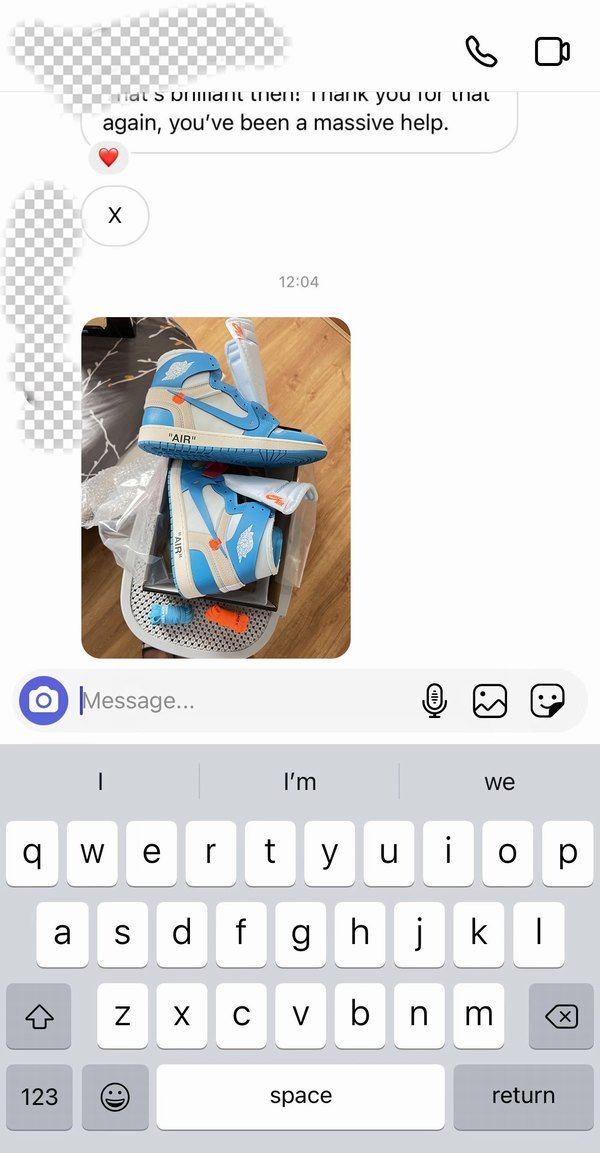The image size is (600, 1153).
Task: Focus the Message text field
Action: [240, 700]
